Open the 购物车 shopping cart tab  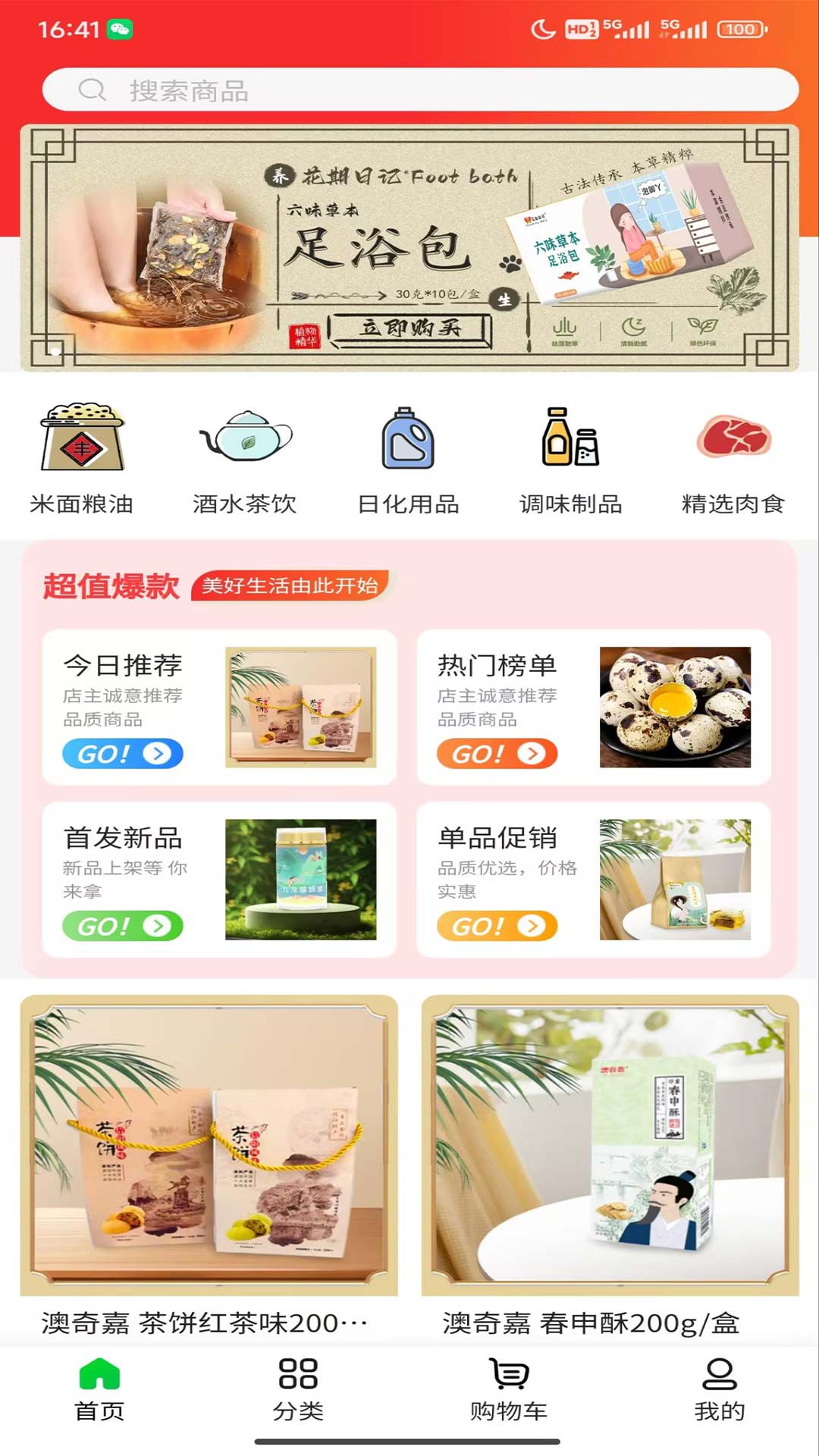509,1389
